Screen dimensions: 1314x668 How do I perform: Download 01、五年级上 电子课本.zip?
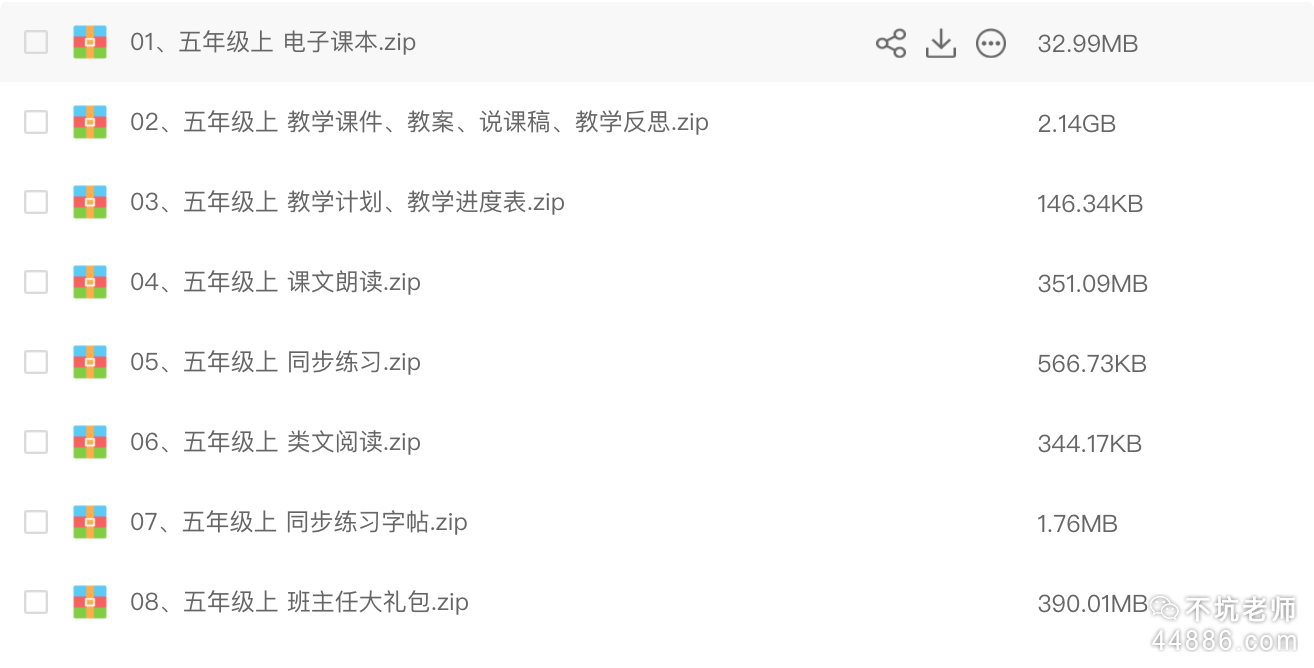940,43
